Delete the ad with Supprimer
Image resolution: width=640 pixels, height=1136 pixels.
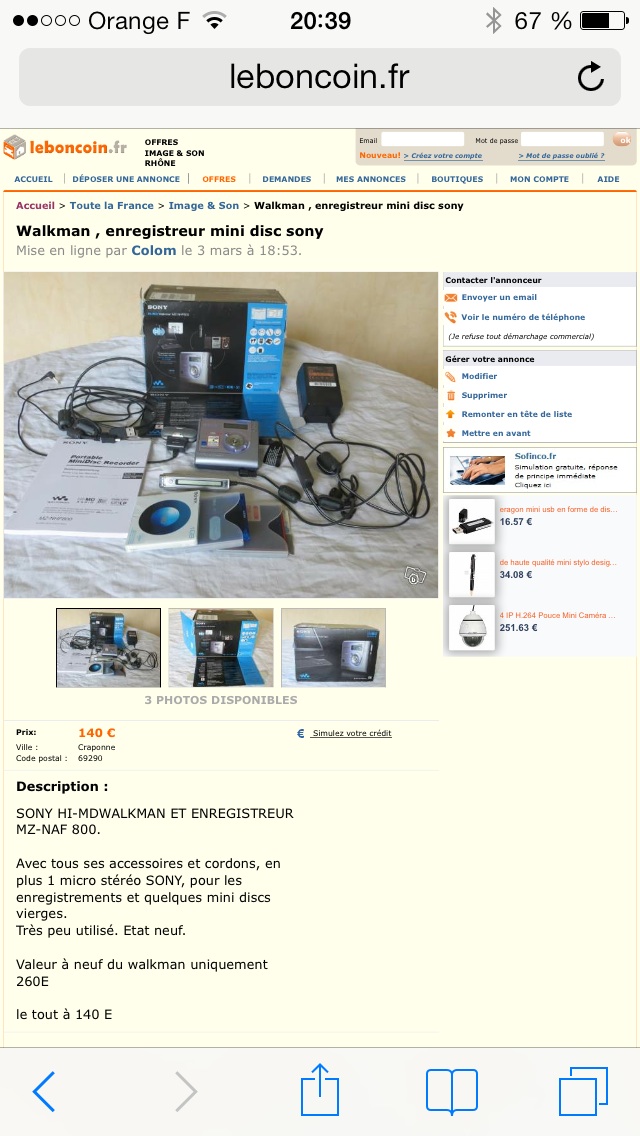[x=484, y=395]
